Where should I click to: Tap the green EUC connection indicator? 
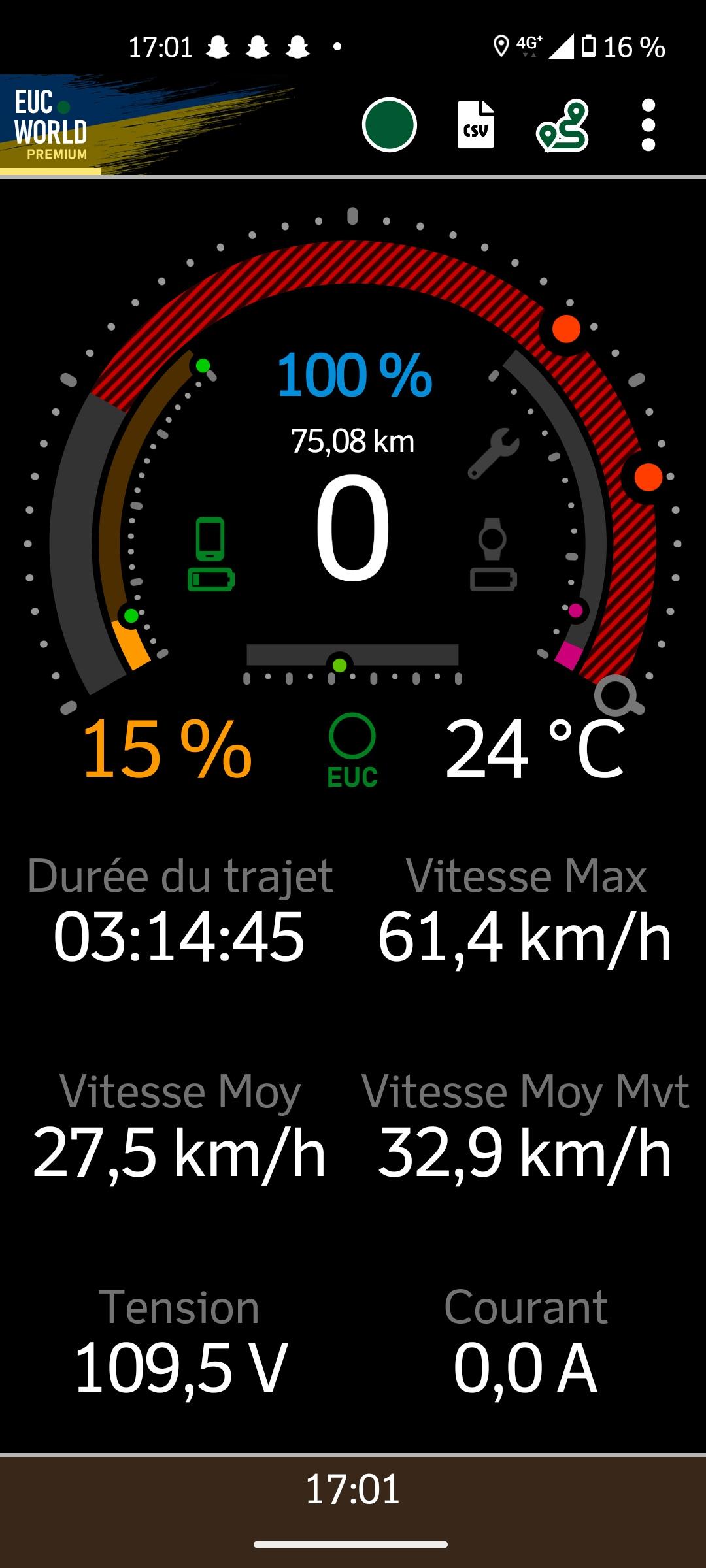tap(352, 750)
